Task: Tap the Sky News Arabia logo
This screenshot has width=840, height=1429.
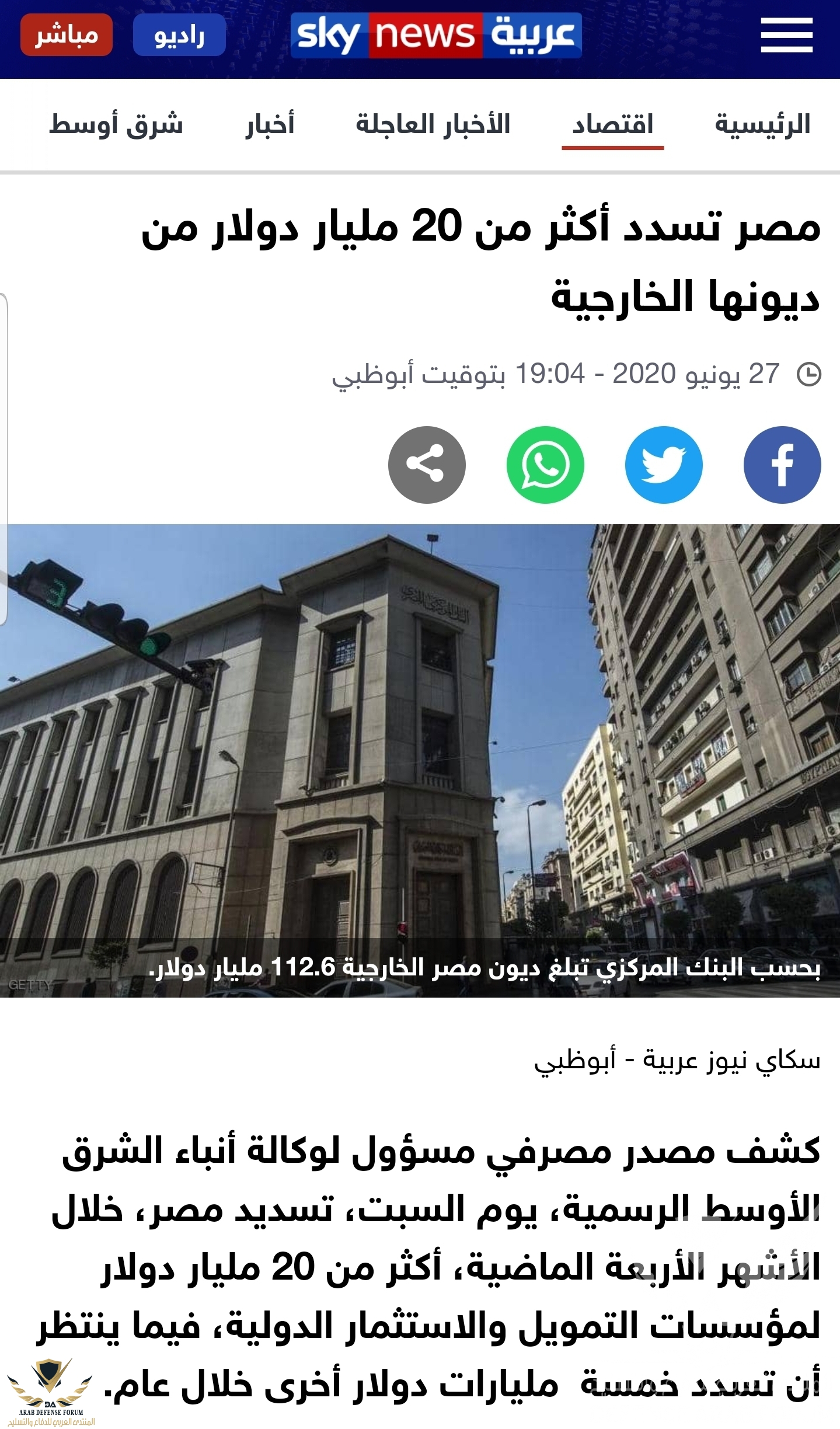Action: coord(436,35)
